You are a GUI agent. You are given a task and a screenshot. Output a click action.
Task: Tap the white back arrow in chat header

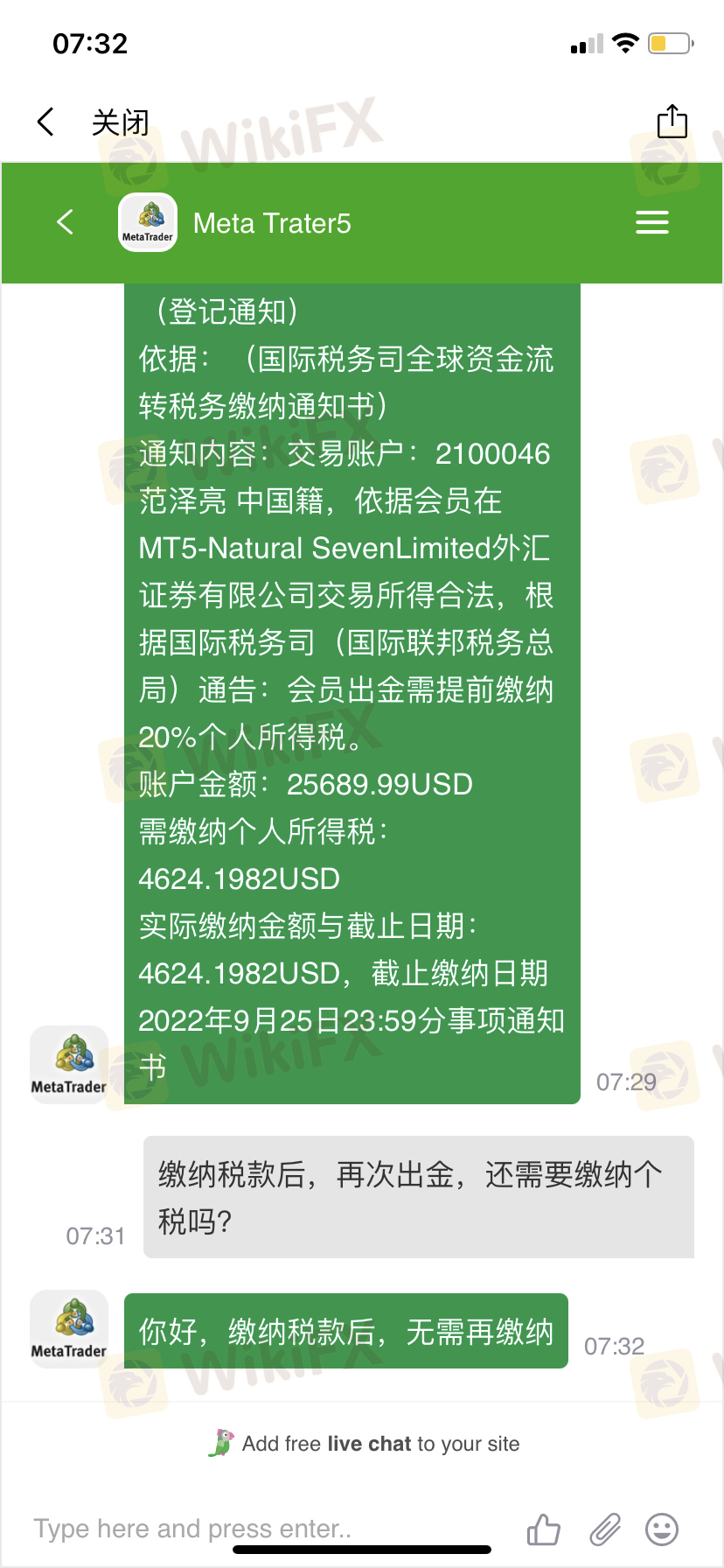point(65,222)
